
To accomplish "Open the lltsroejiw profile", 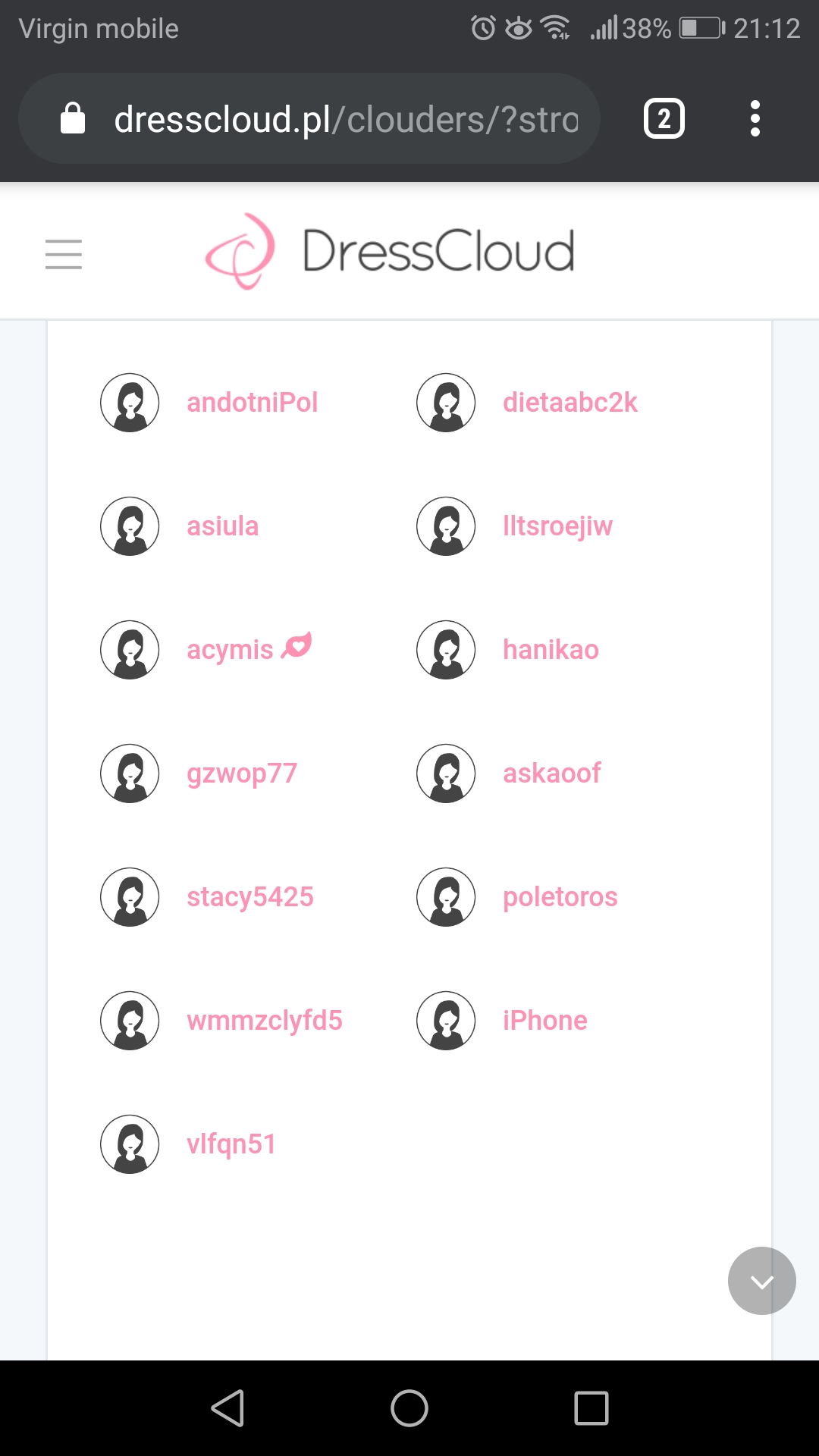I will (557, 526).
